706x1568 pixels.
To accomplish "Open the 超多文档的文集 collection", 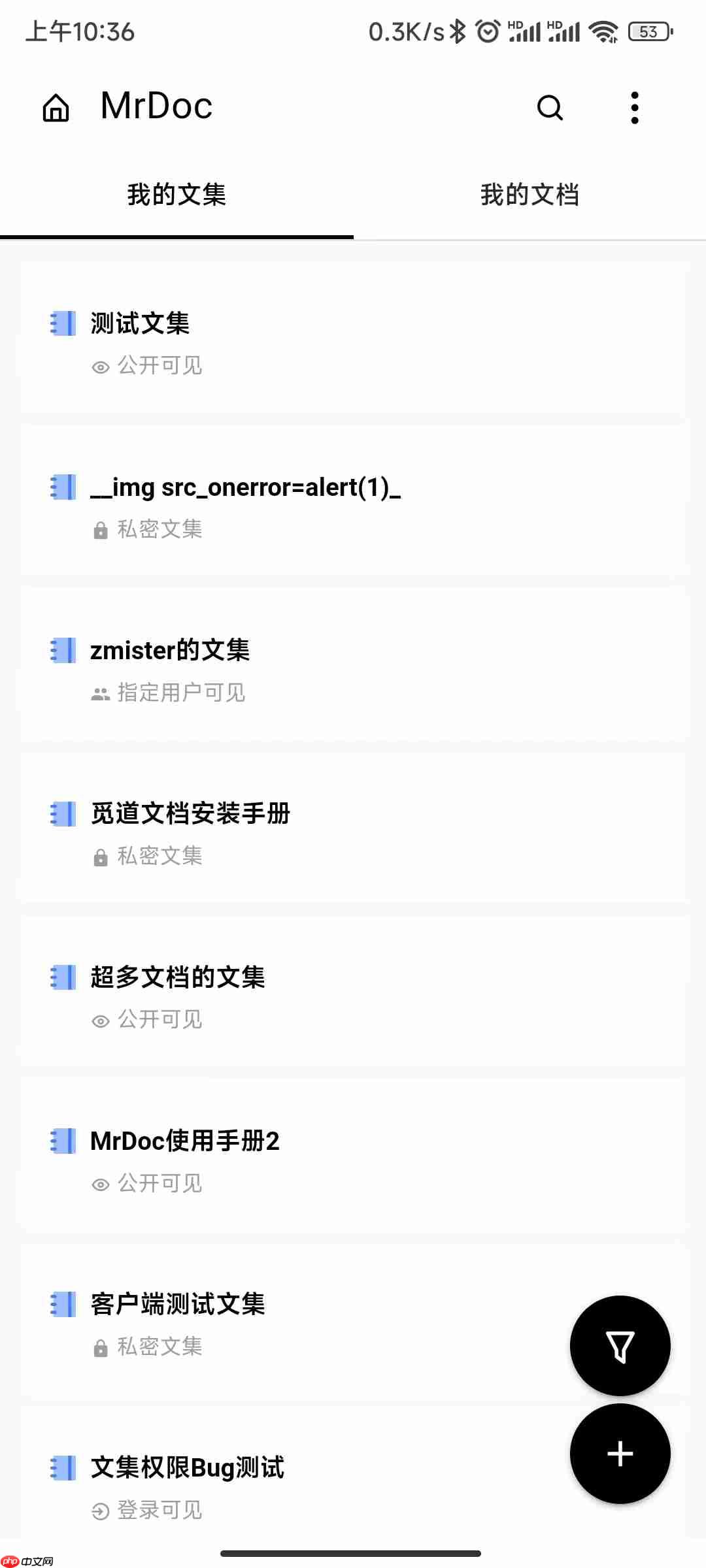I will [178, 977].
